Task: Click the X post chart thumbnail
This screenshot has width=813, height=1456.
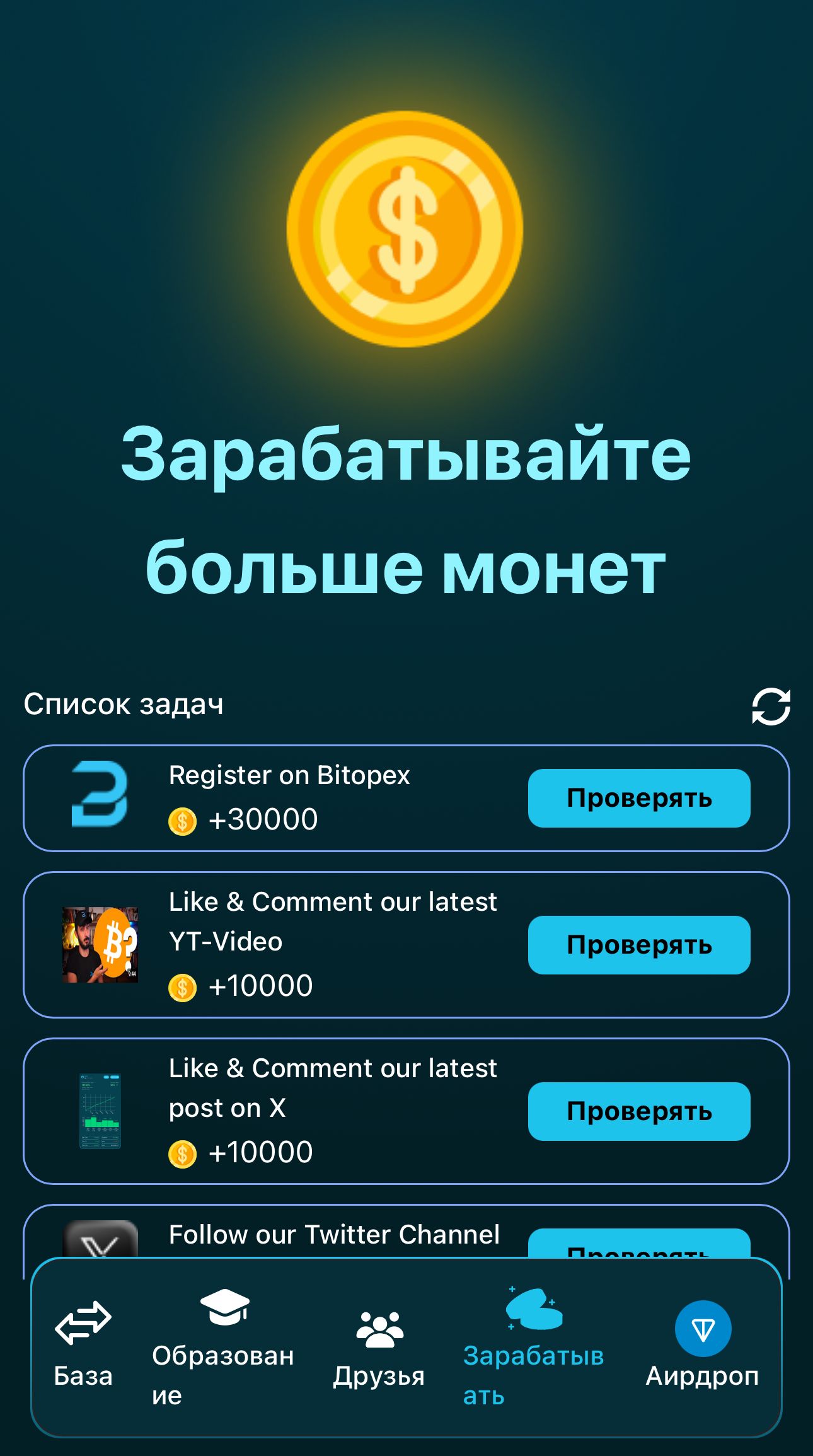Action: coord(100,1109)
